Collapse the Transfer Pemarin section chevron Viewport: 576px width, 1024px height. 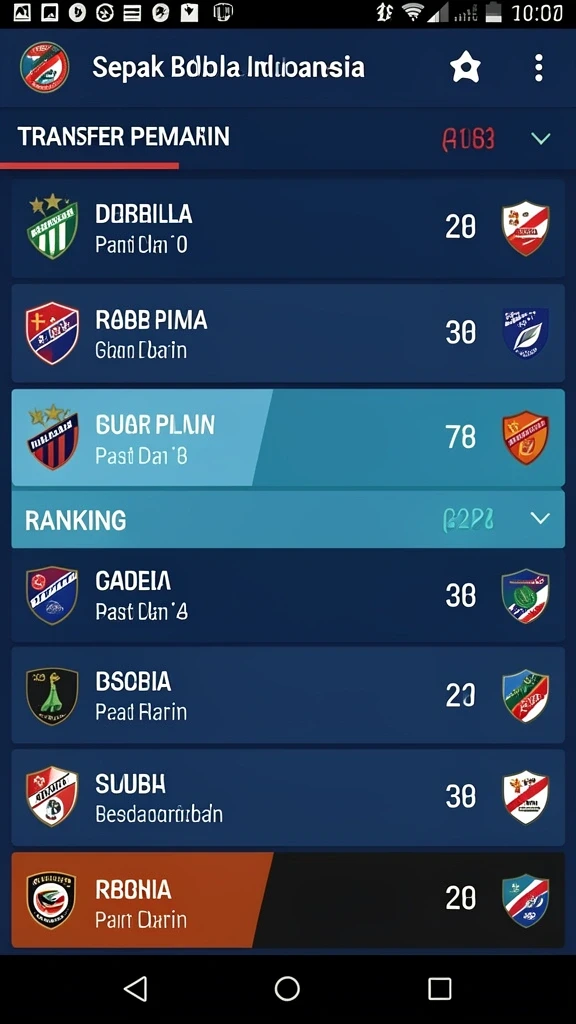pyautogui.click(x=541, y=138)
